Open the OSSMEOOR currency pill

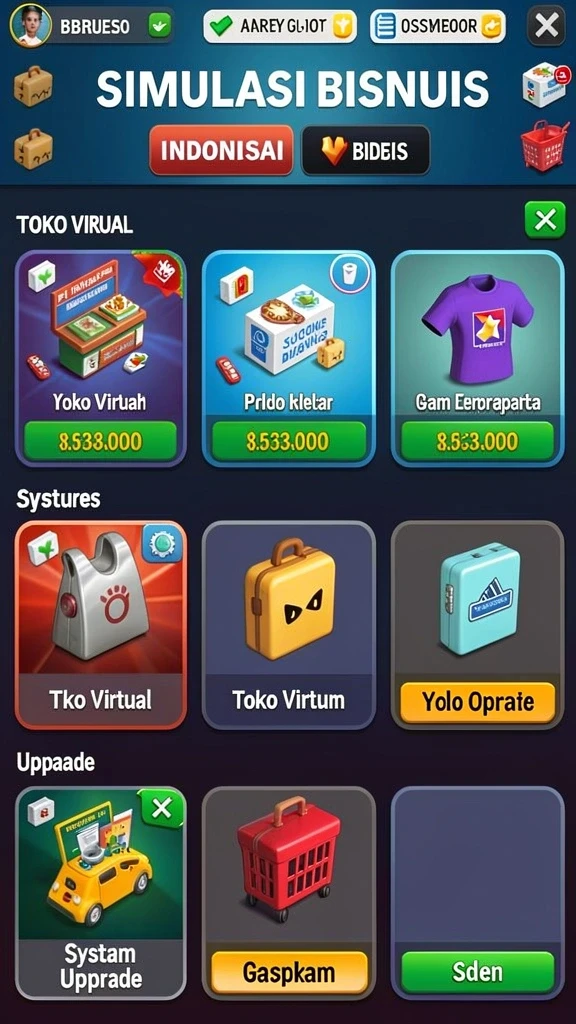click(437, 26)
